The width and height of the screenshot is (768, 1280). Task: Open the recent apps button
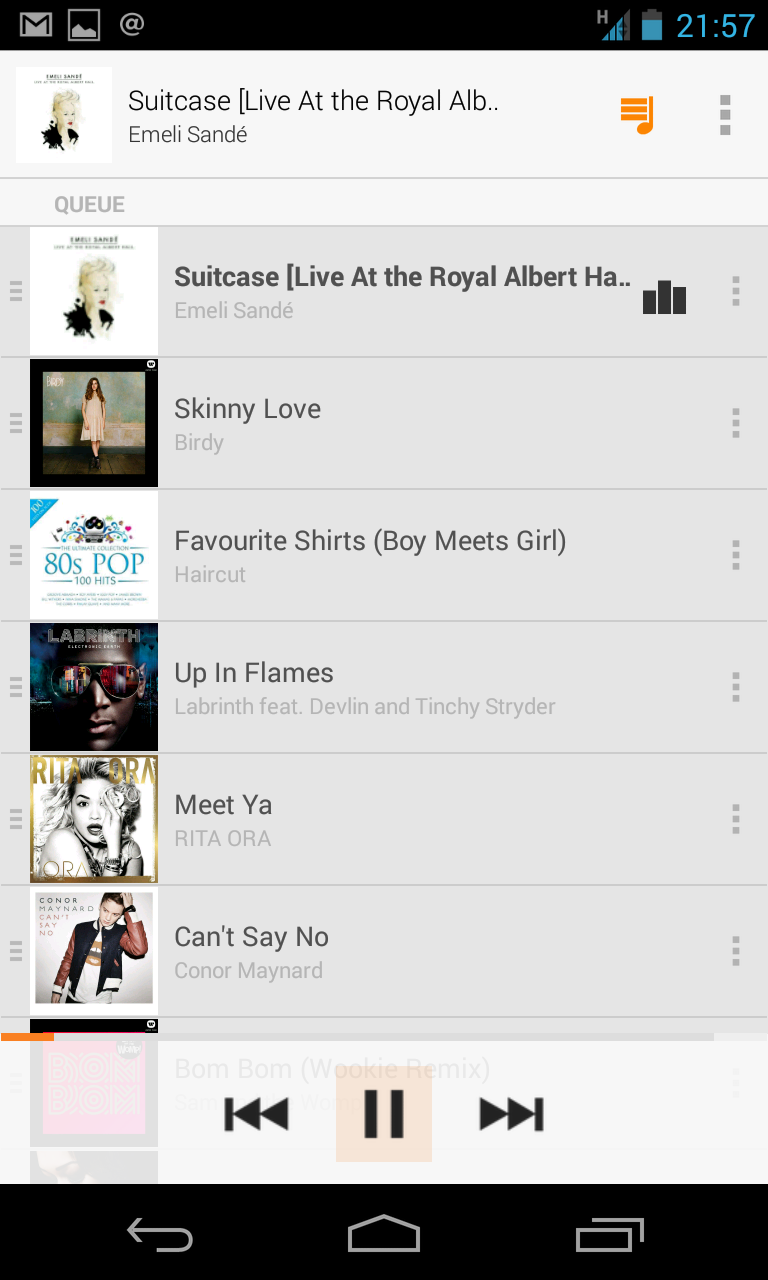[x=610, y=1235]
